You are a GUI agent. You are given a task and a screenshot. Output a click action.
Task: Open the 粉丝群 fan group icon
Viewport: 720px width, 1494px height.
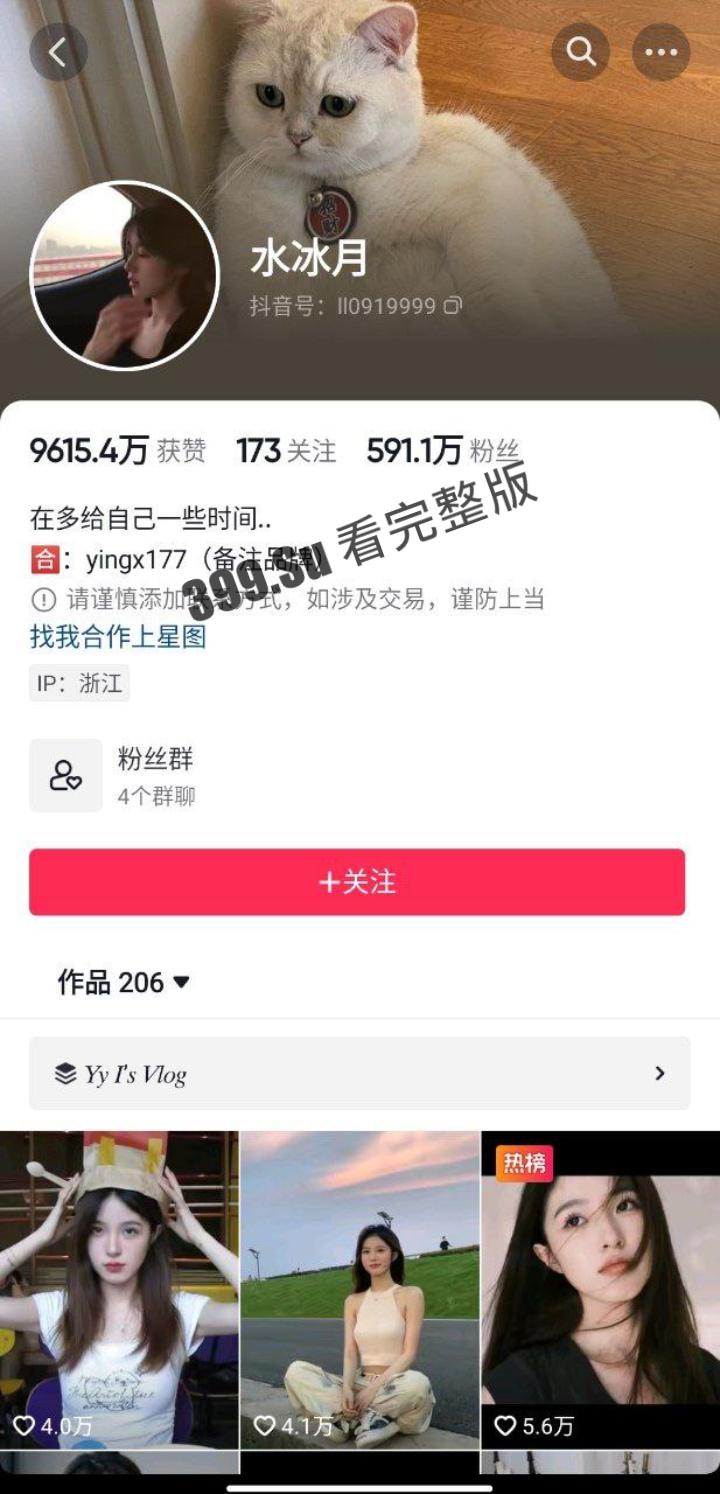click(65, 775)
